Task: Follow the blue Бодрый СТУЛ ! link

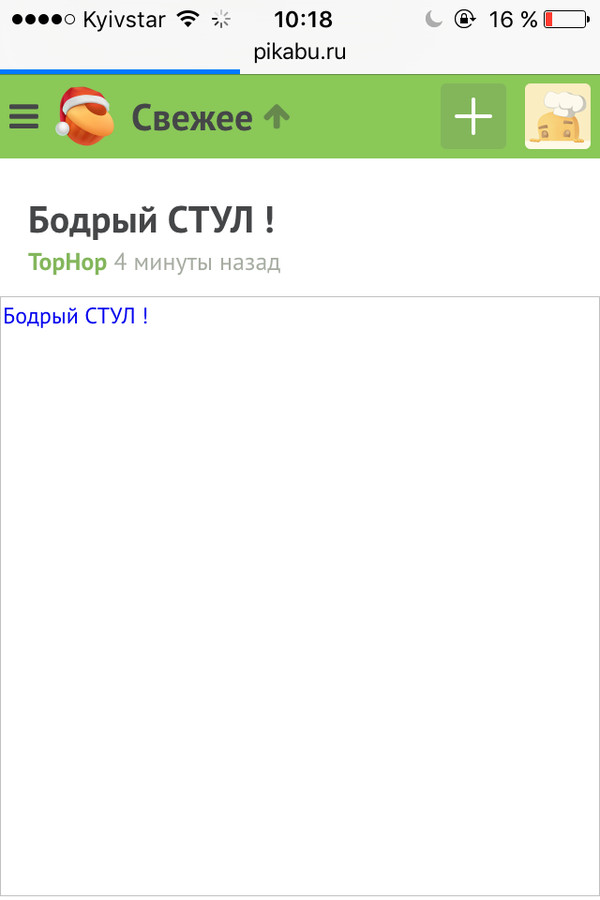Action: (x=76, y=317)
